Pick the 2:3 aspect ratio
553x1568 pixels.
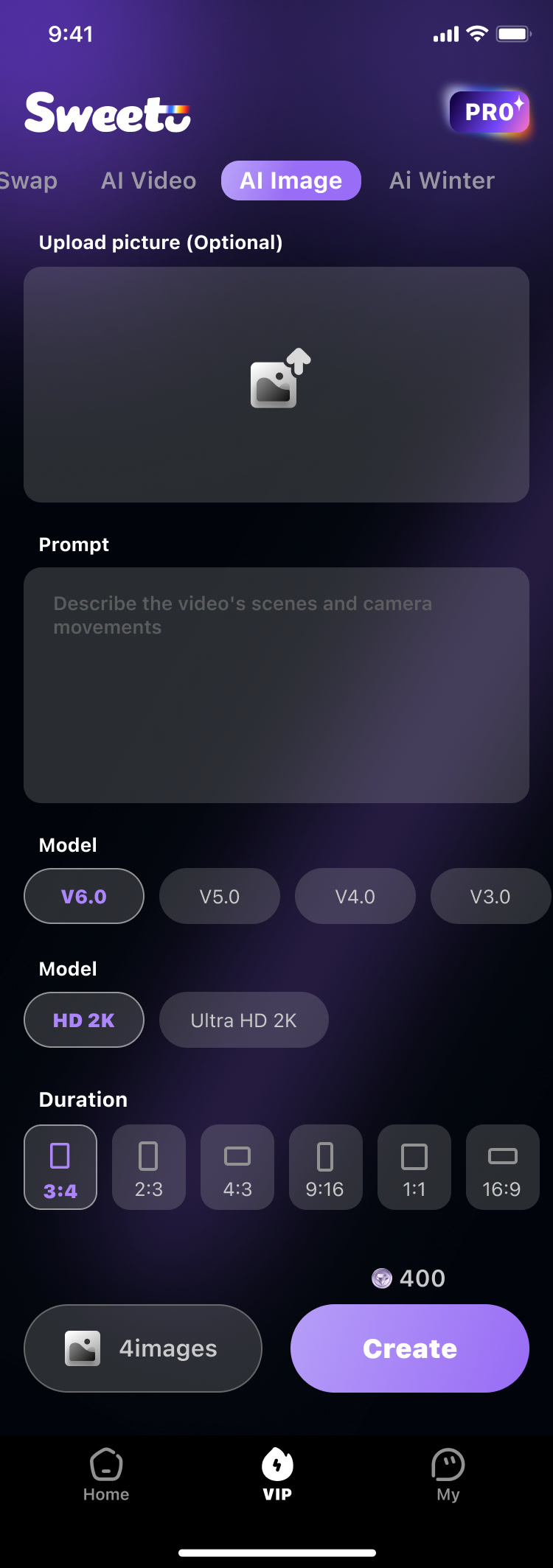(x=149, y=1166)
